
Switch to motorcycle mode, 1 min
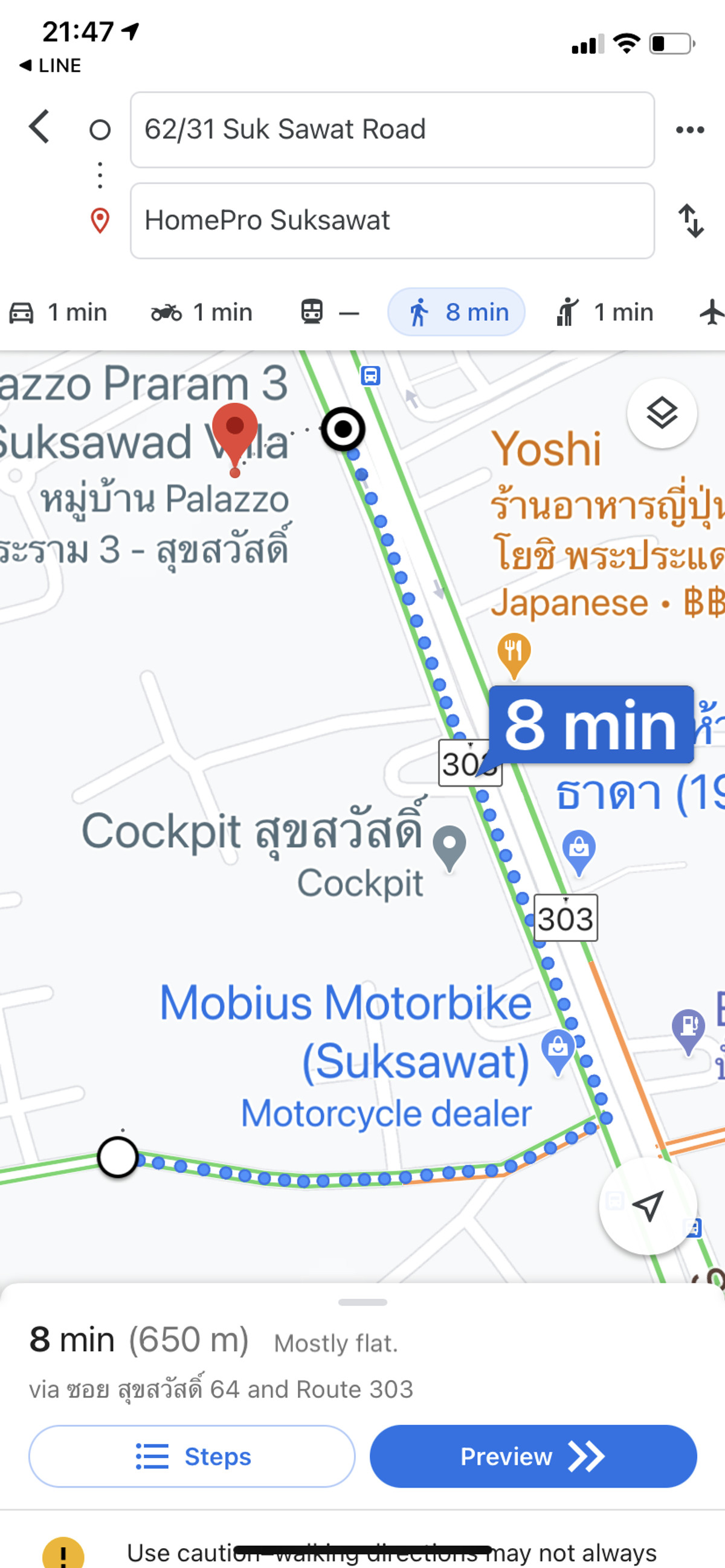202,312
